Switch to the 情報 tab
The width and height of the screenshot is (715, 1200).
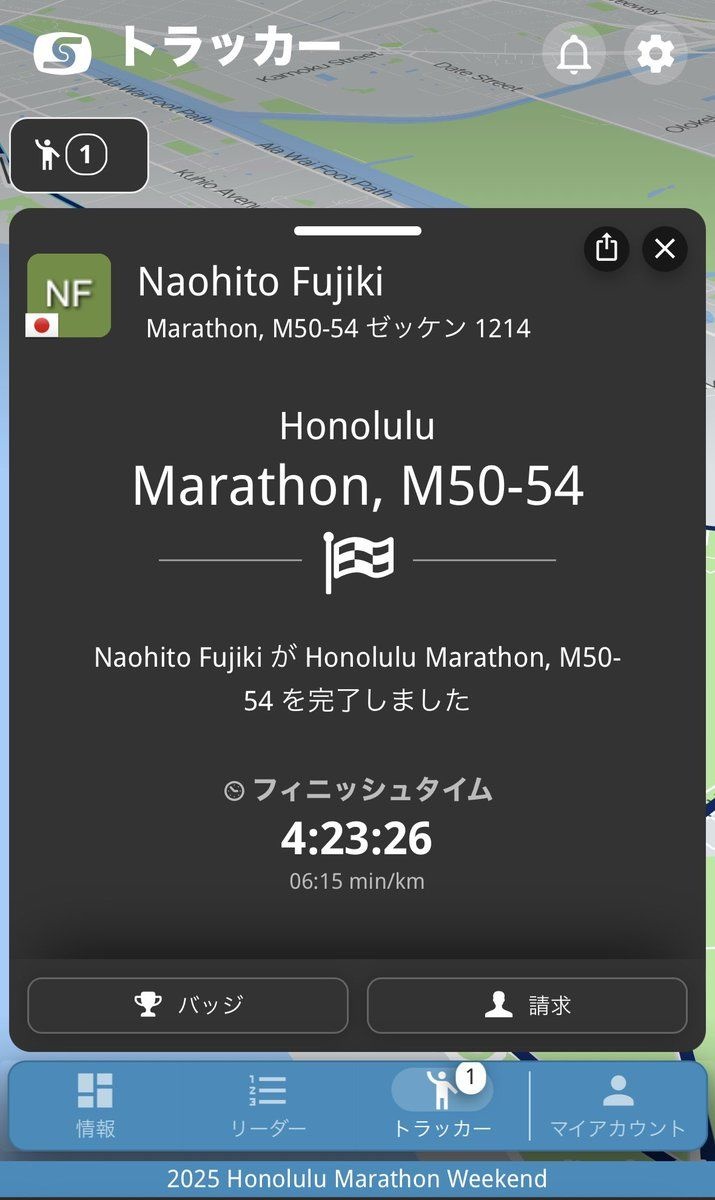point(96,1105)
